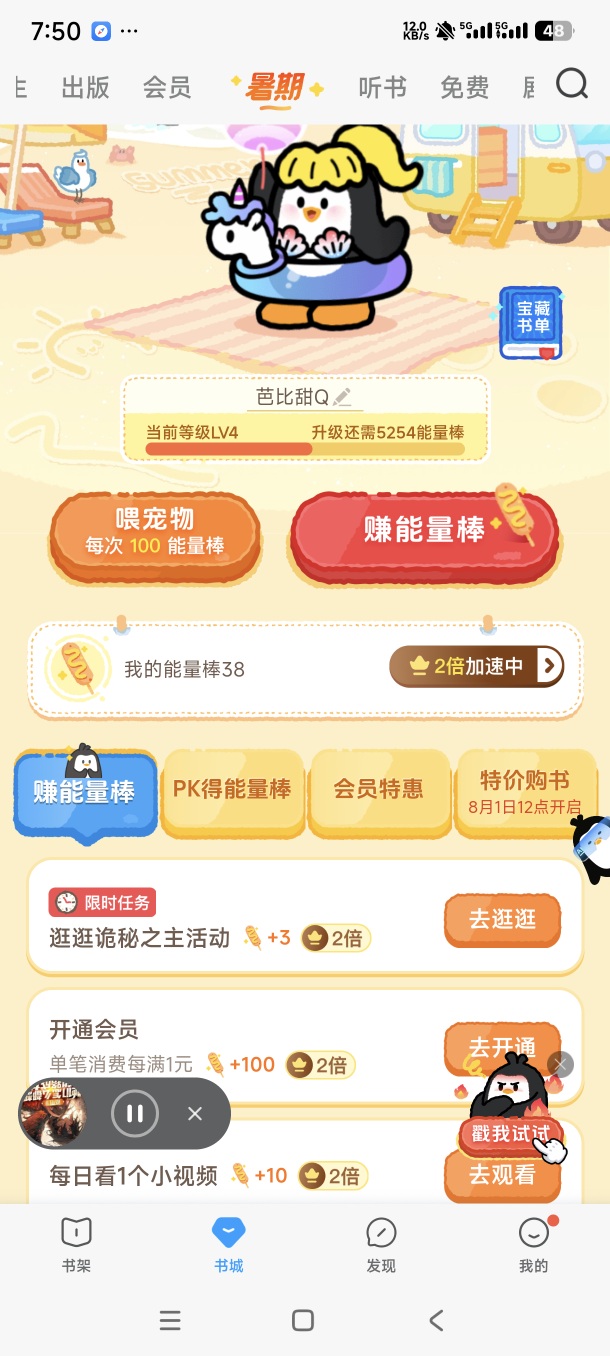Edit the pet name 芭比甜Q

[343, 397]
